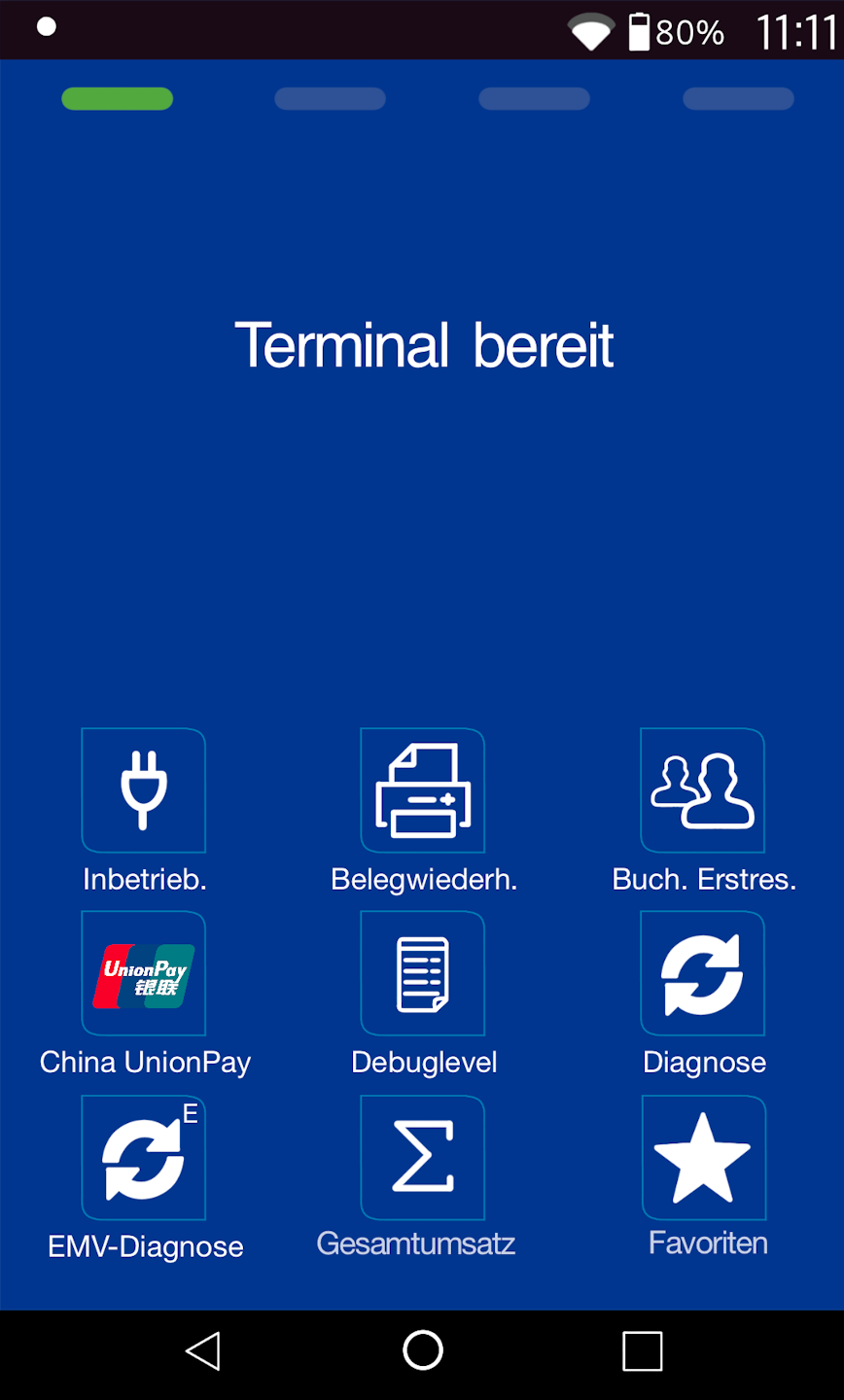Open China UnionPay payment

144,973
